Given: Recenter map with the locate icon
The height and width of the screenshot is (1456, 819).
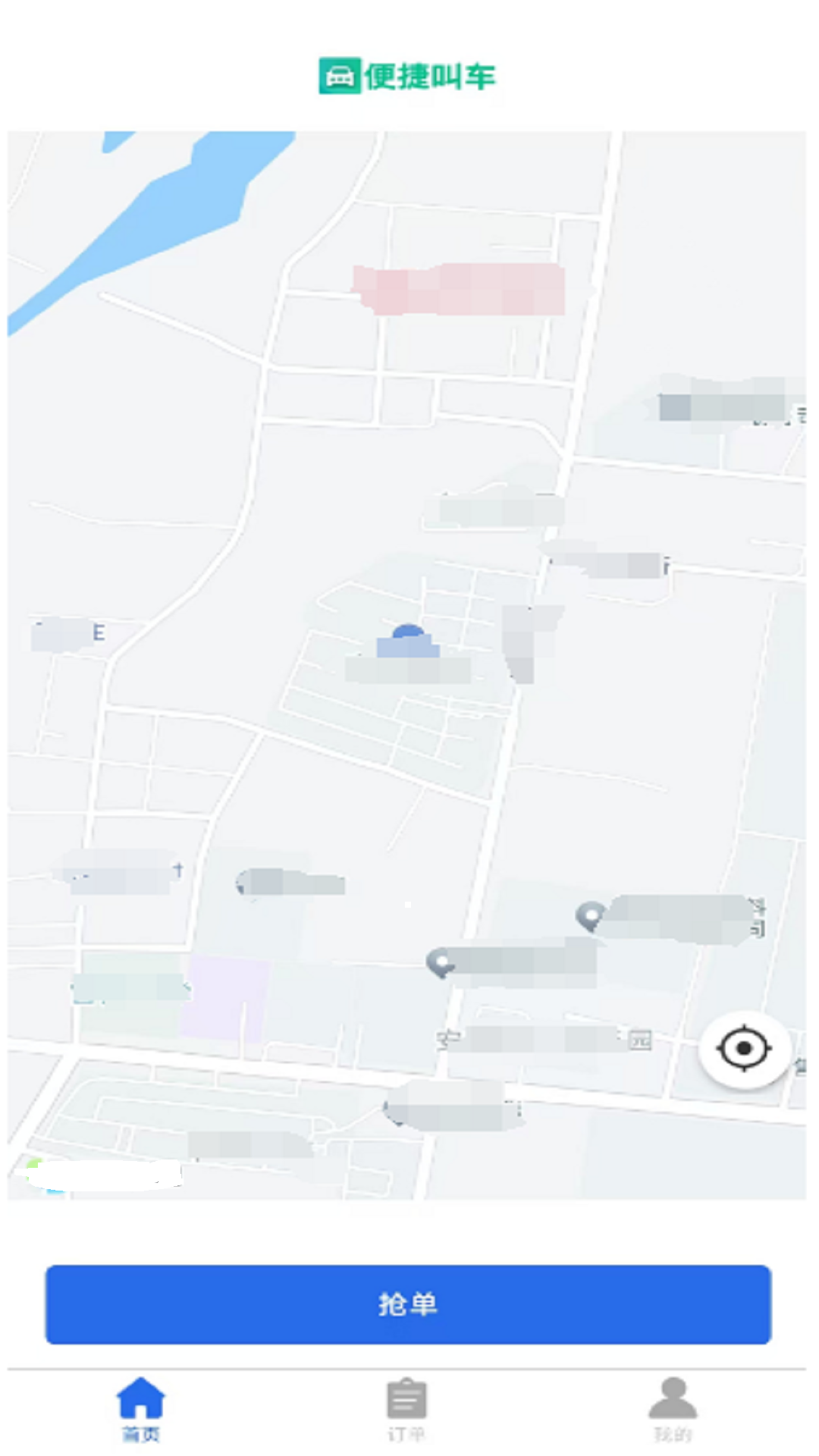Looking at the screenshot, I should pyautogui.click(x=744, y=1049).
